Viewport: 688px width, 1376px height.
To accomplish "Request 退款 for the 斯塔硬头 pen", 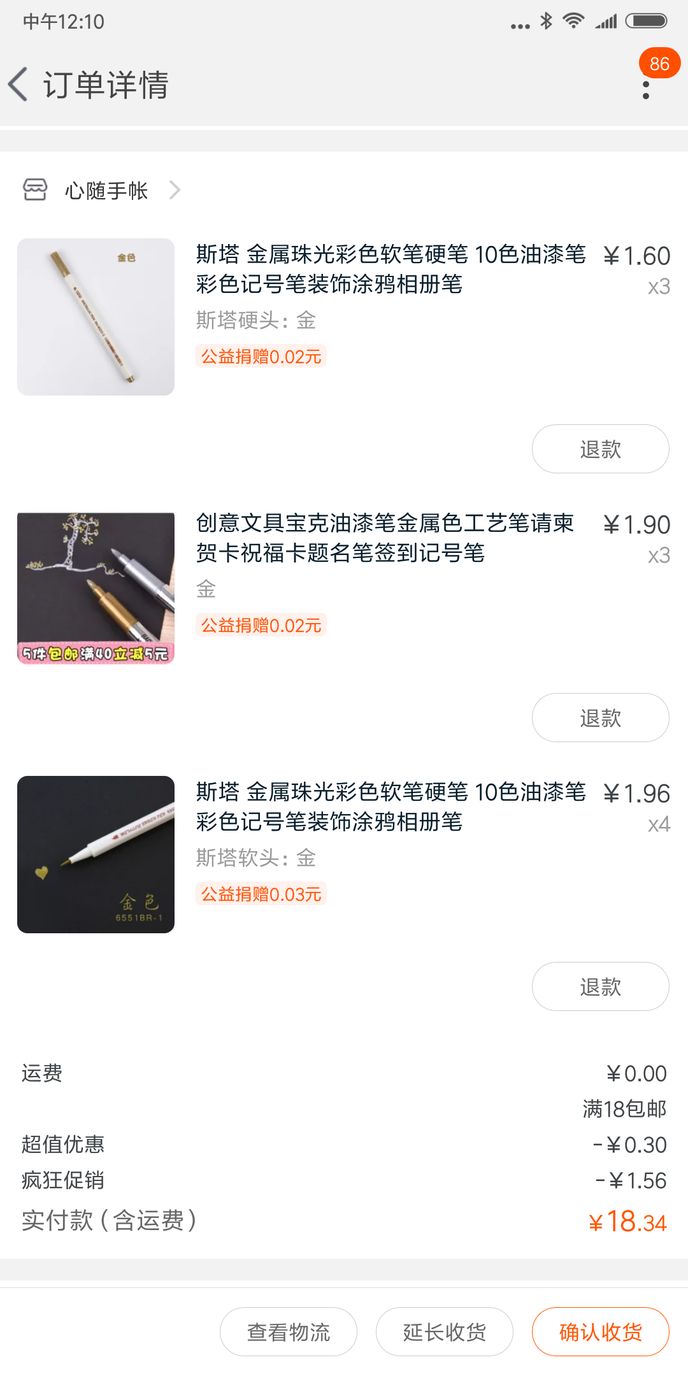I will [600, 449].
